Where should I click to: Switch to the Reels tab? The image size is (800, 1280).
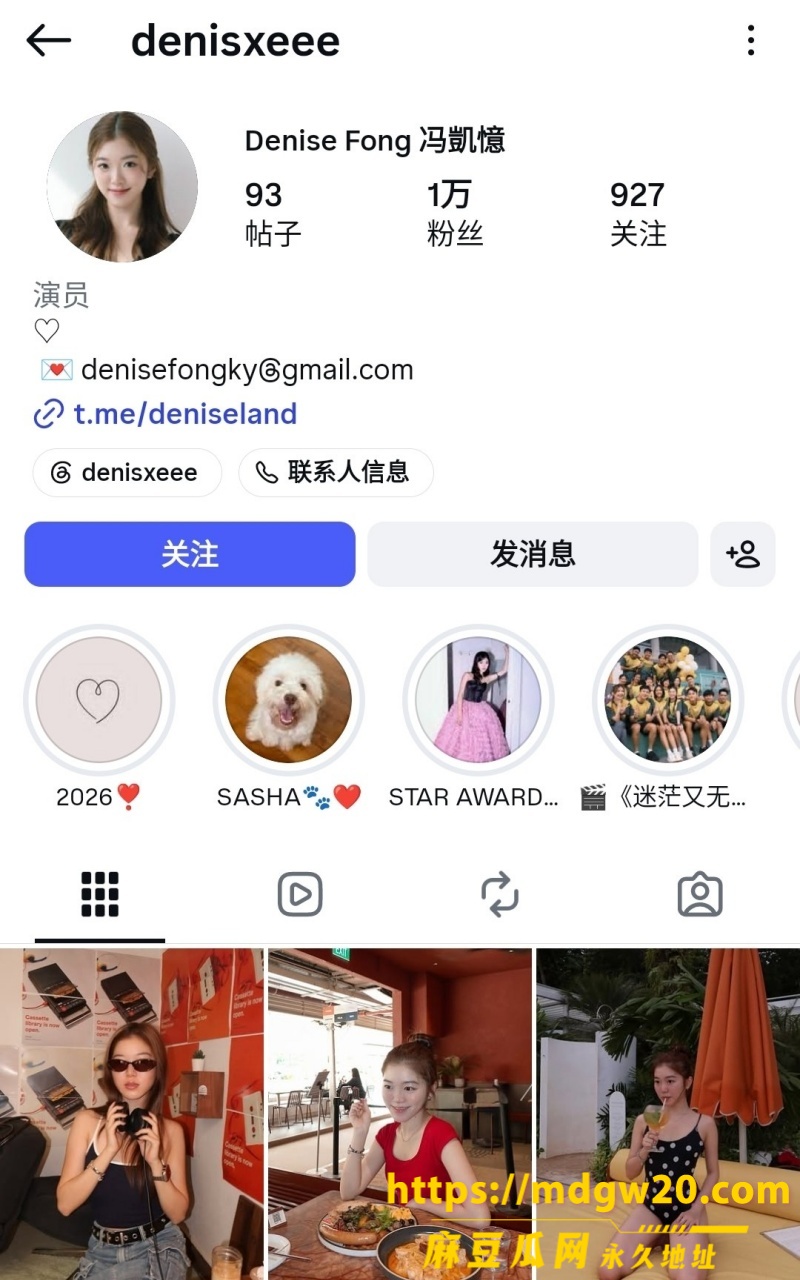point(300,894)
